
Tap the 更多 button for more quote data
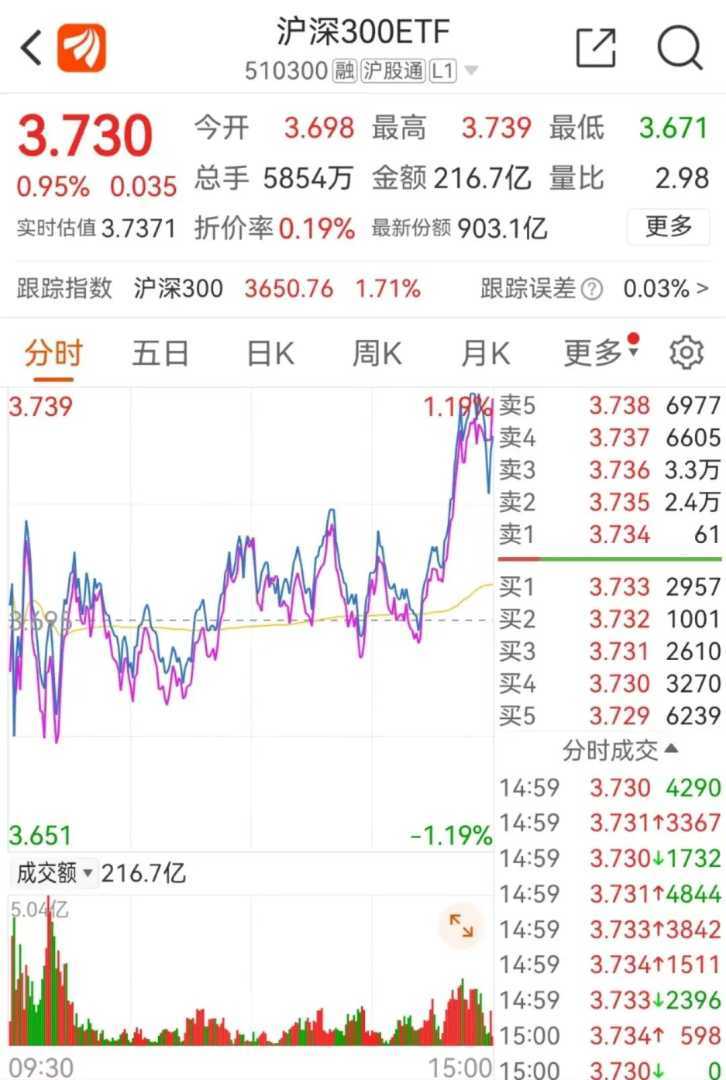pos(668,227)
